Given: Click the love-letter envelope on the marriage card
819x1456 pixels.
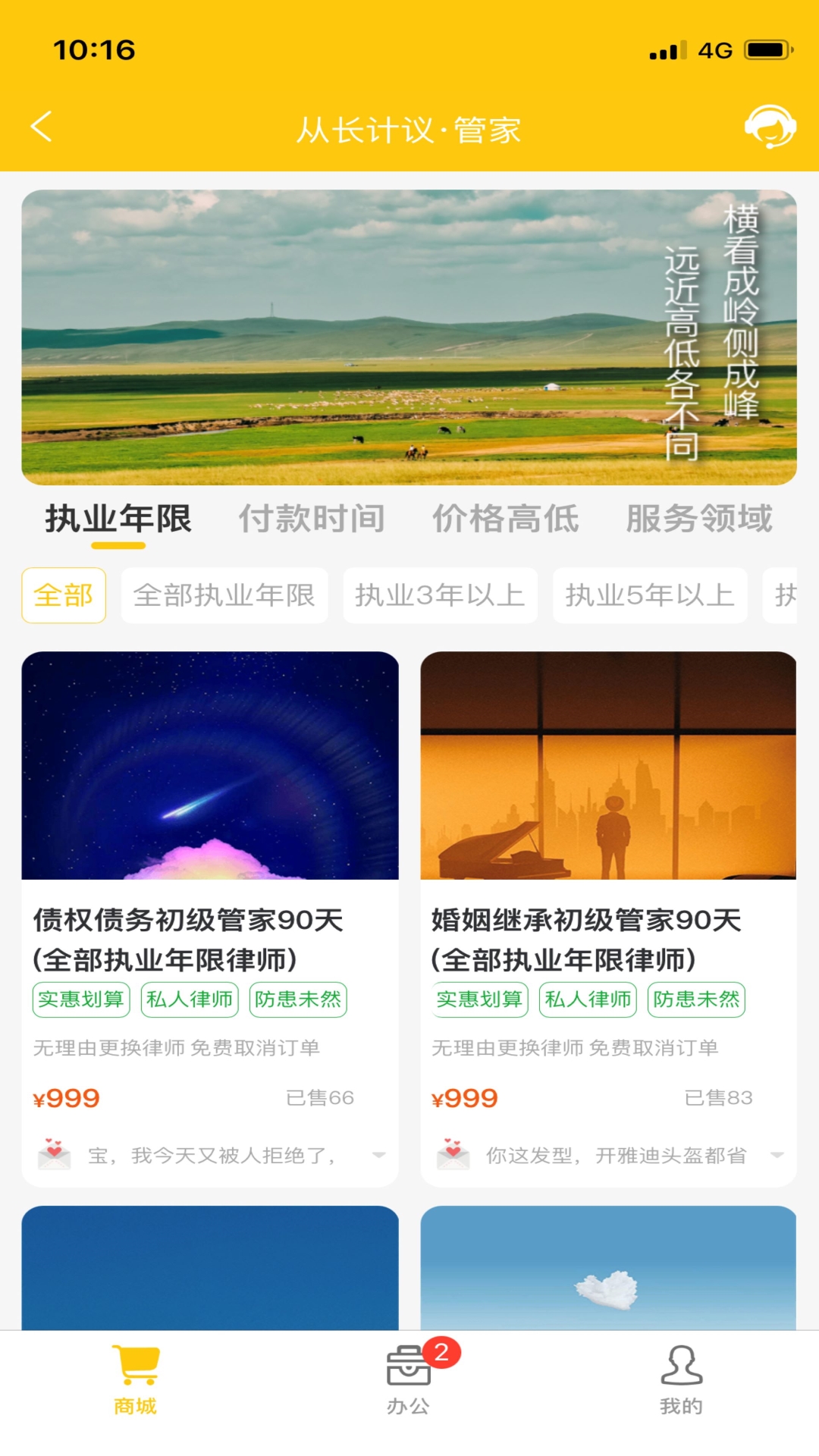Looking at the screenshot, I should coord(455,1156).
